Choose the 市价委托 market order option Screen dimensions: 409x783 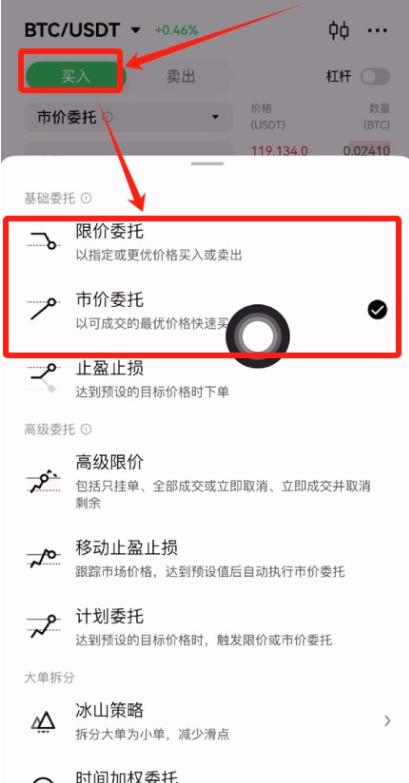click(x=205, y=311)
